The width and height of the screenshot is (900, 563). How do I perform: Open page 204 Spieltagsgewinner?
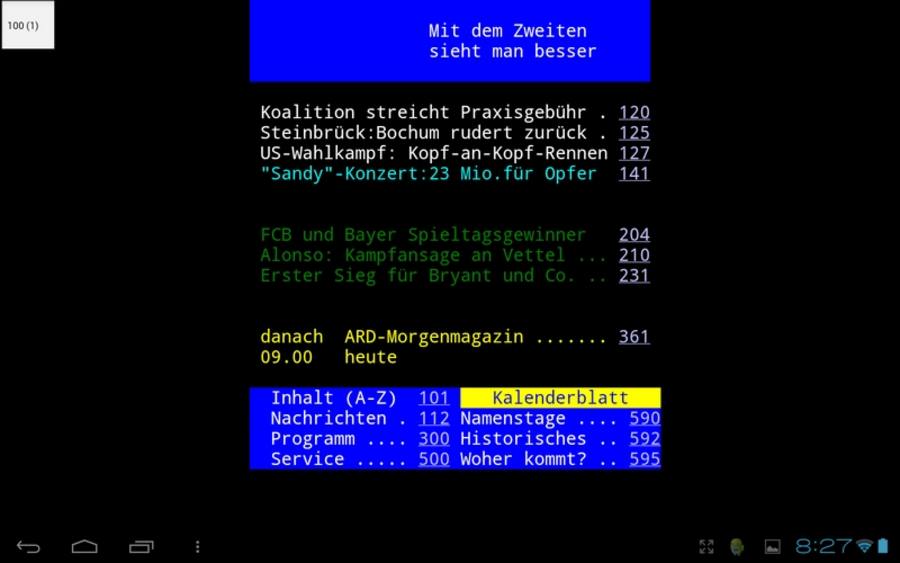tap(634, 235)
